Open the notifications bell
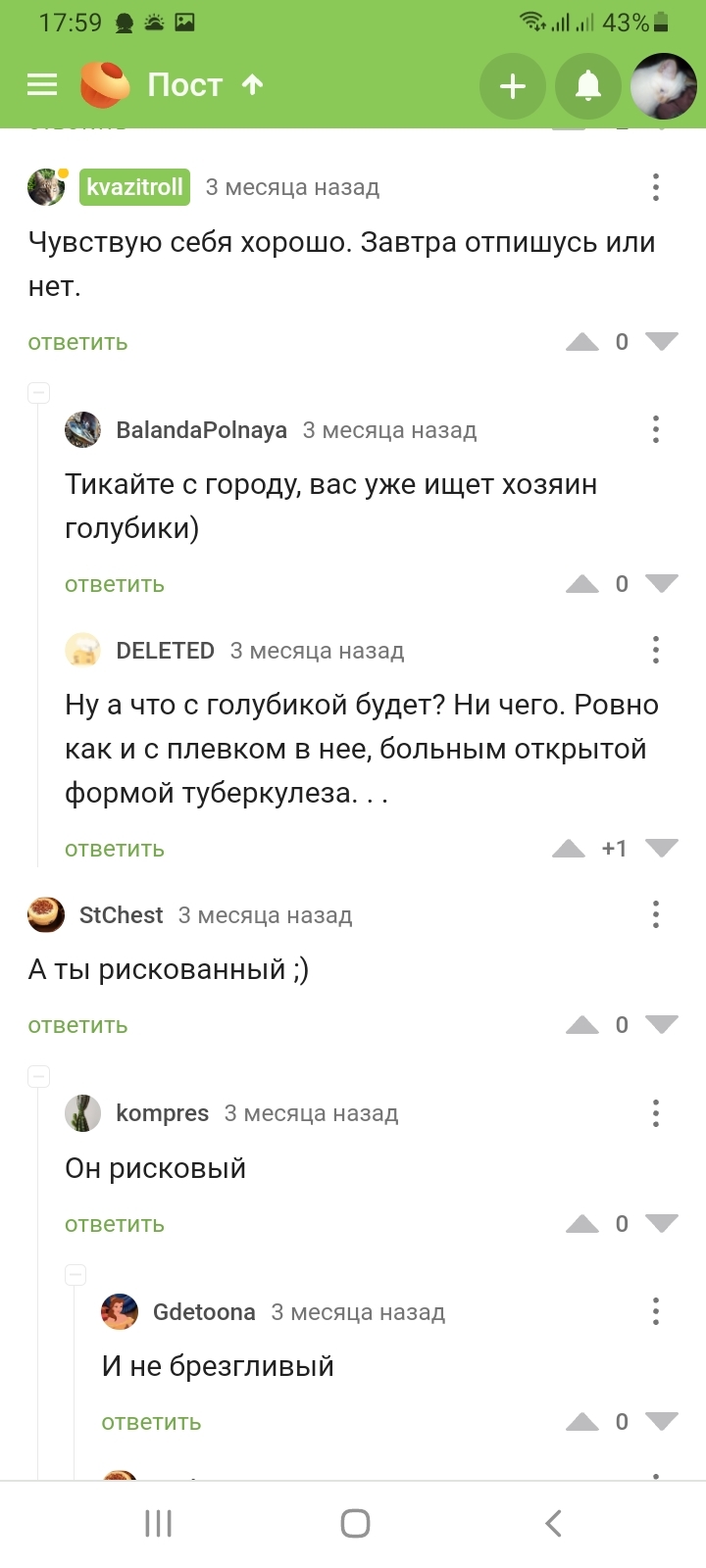706x1568 pixels. 587,86
